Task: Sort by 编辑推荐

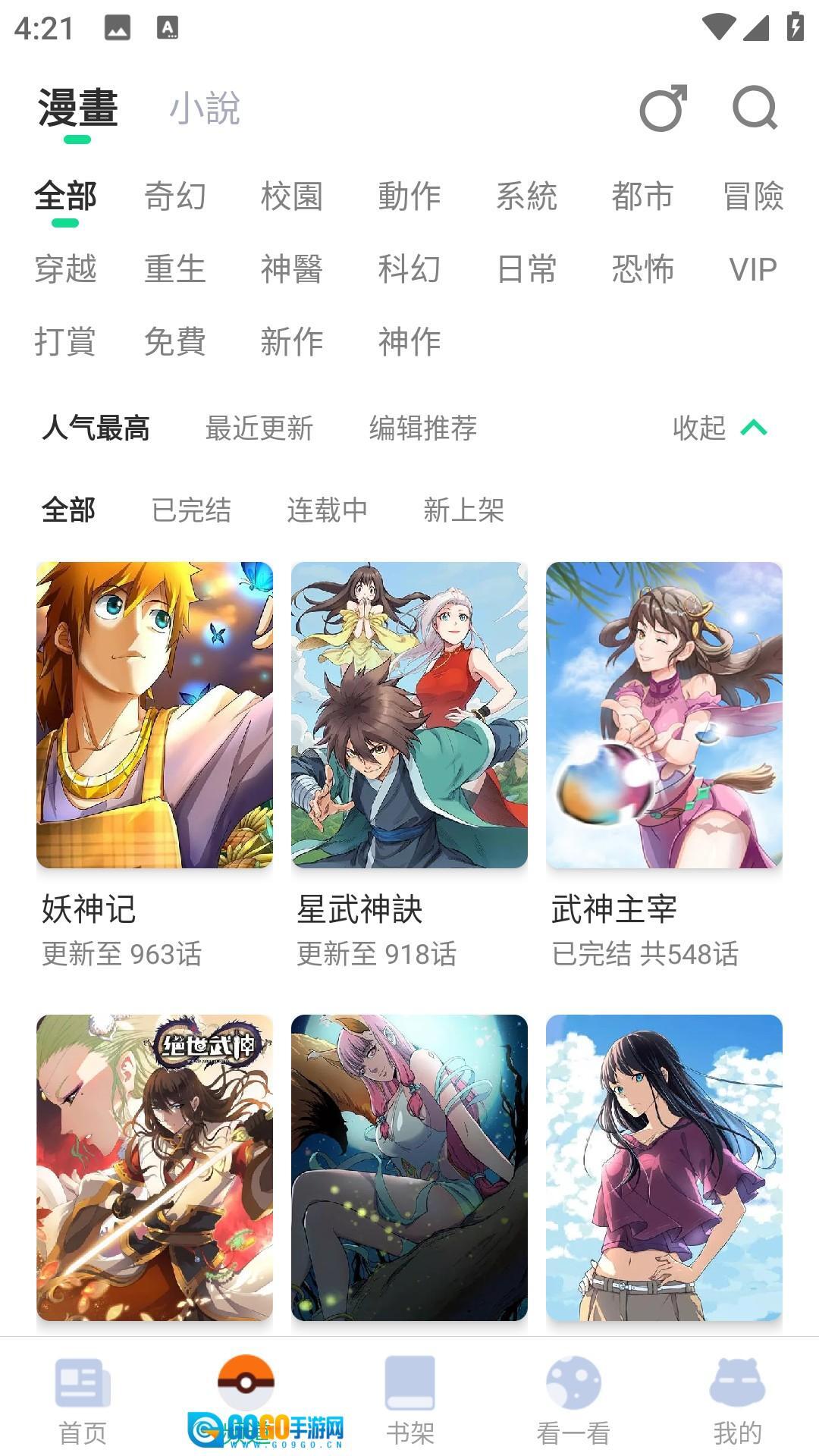Action: [x=423, y=428]
